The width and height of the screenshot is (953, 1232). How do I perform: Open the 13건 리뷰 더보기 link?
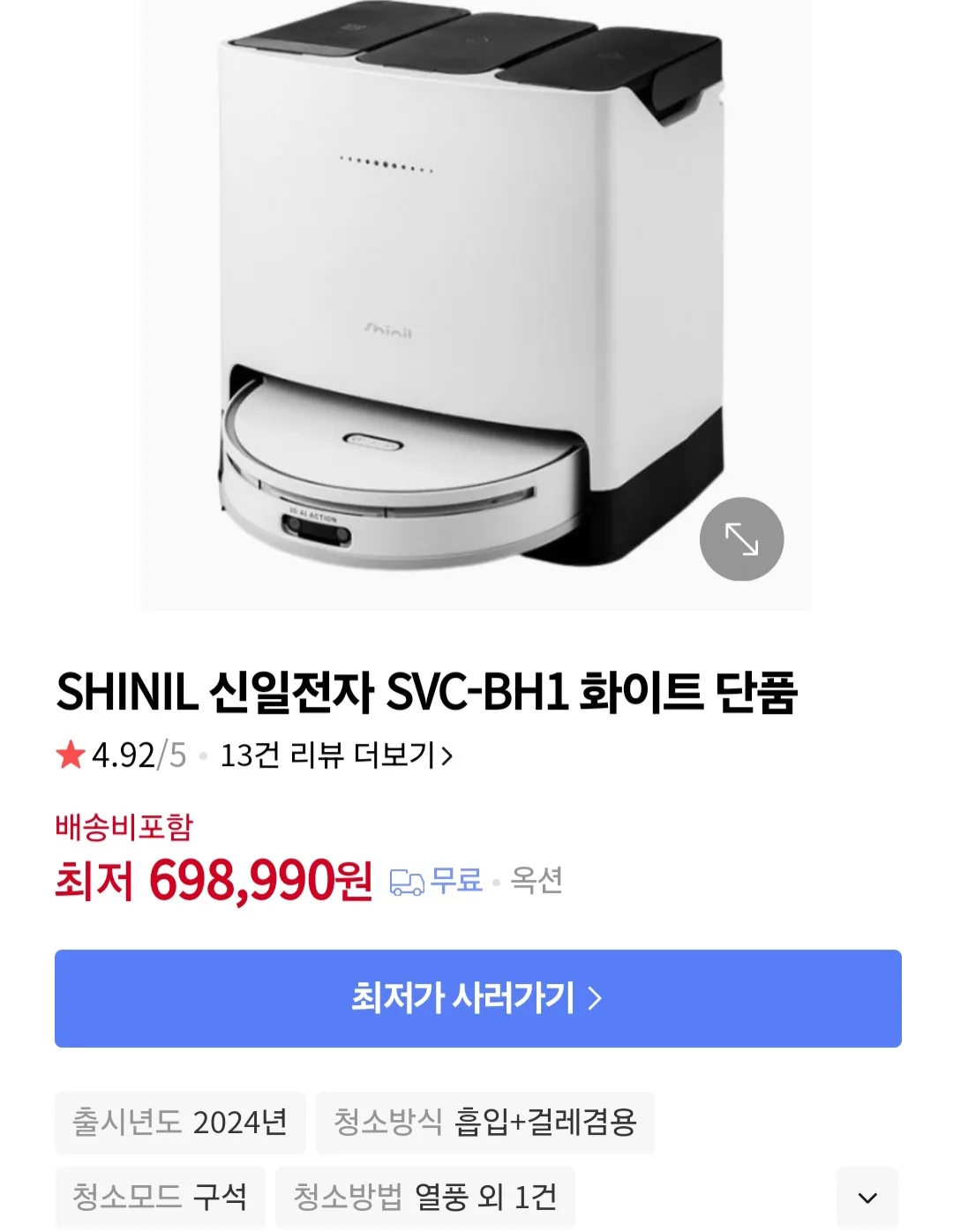click(335, 755)
